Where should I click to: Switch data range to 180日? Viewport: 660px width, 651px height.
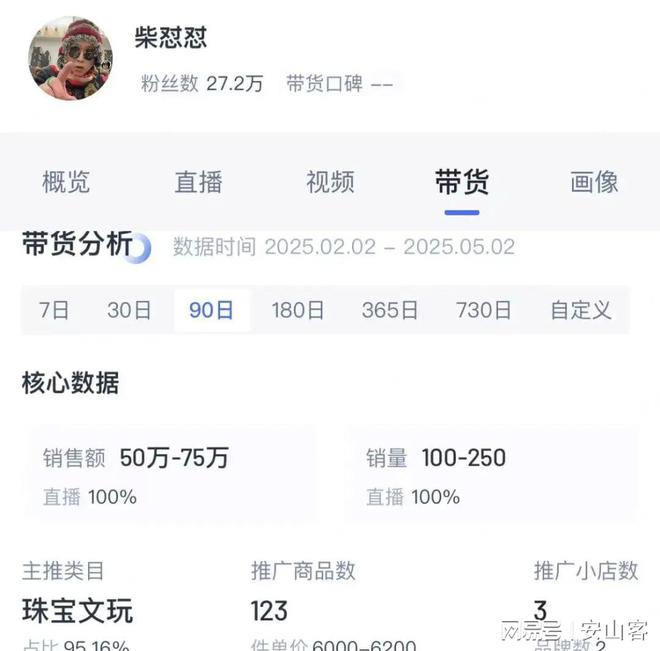(x=298, y=310)
